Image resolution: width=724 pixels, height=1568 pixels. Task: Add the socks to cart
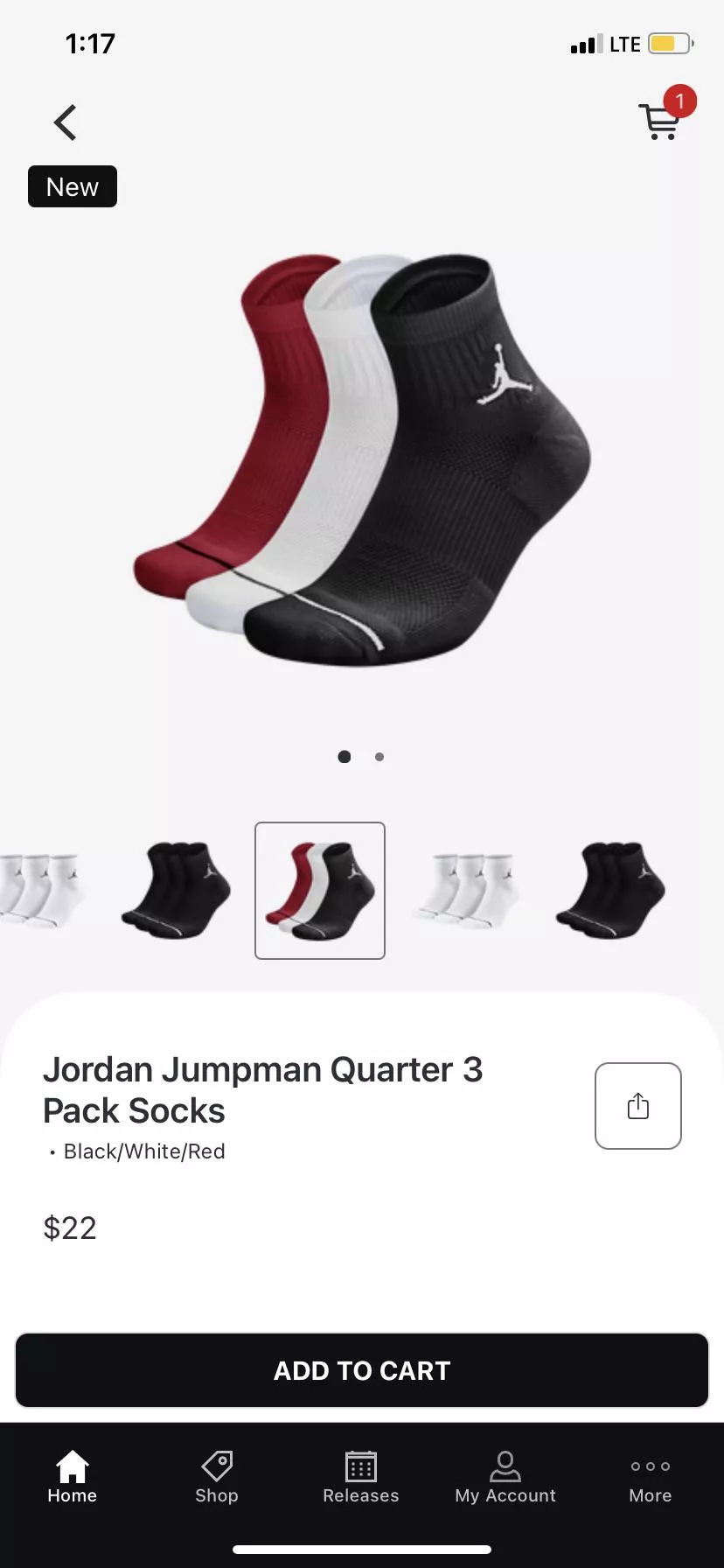click(x=362, y=1370)
